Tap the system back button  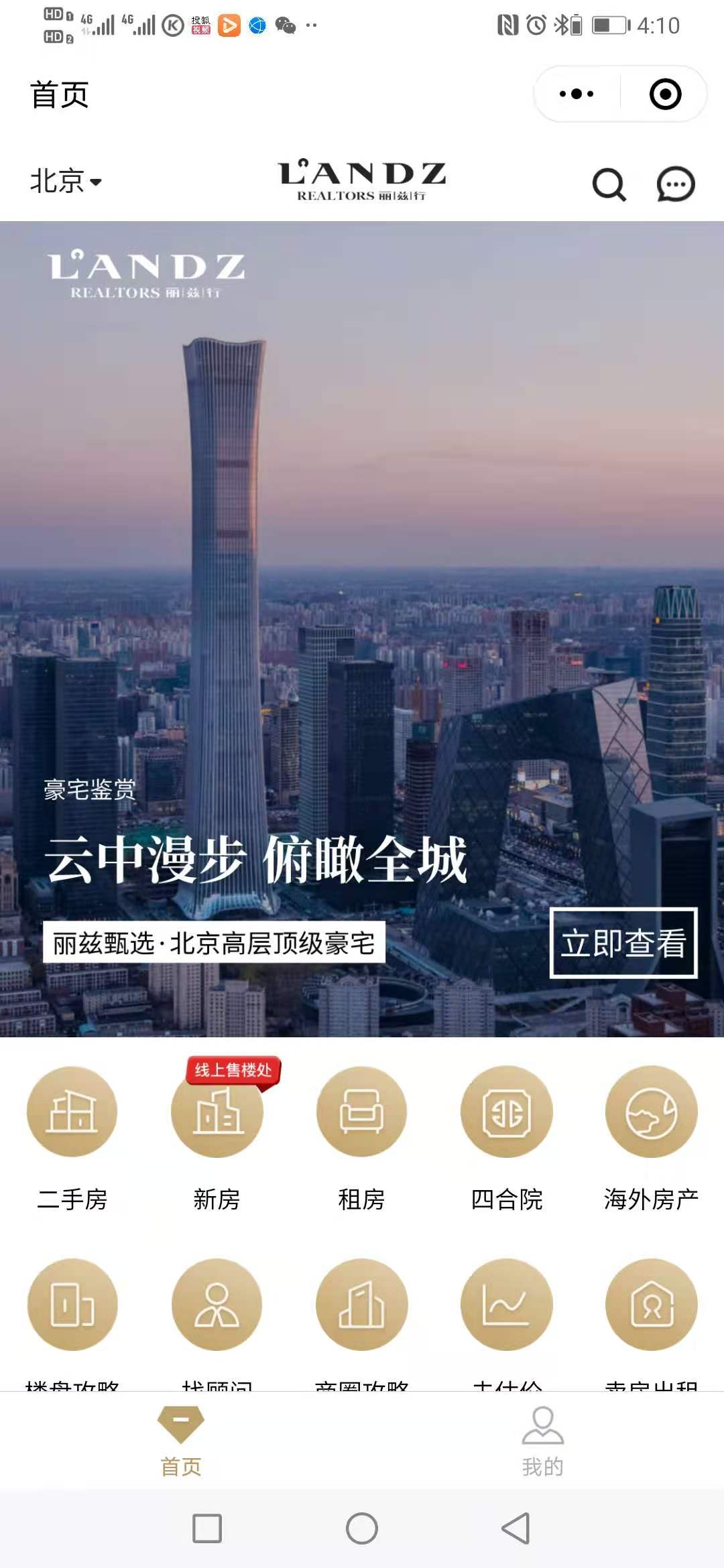(x=516, y=1528)
